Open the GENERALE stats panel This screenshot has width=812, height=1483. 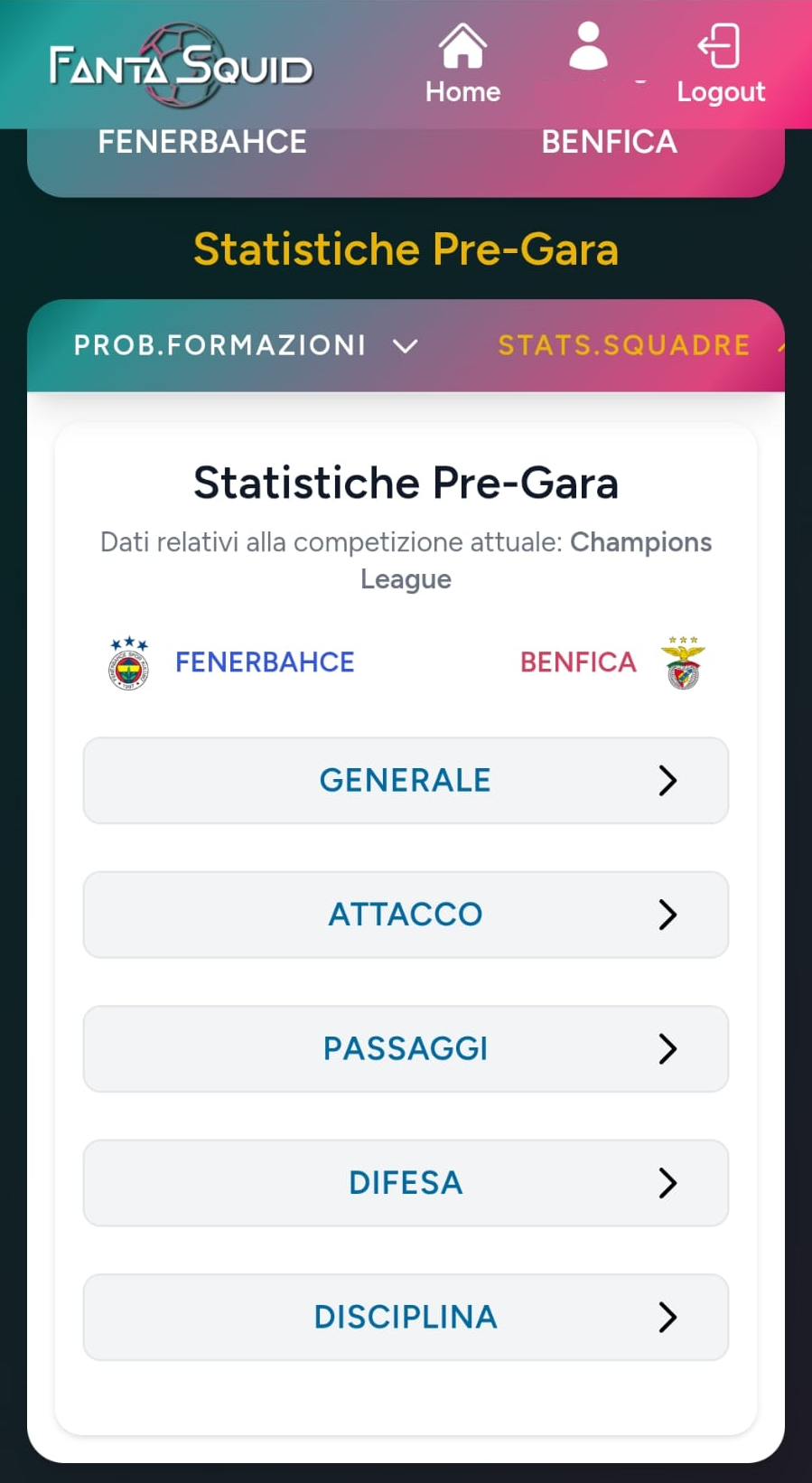coord(405,780)
